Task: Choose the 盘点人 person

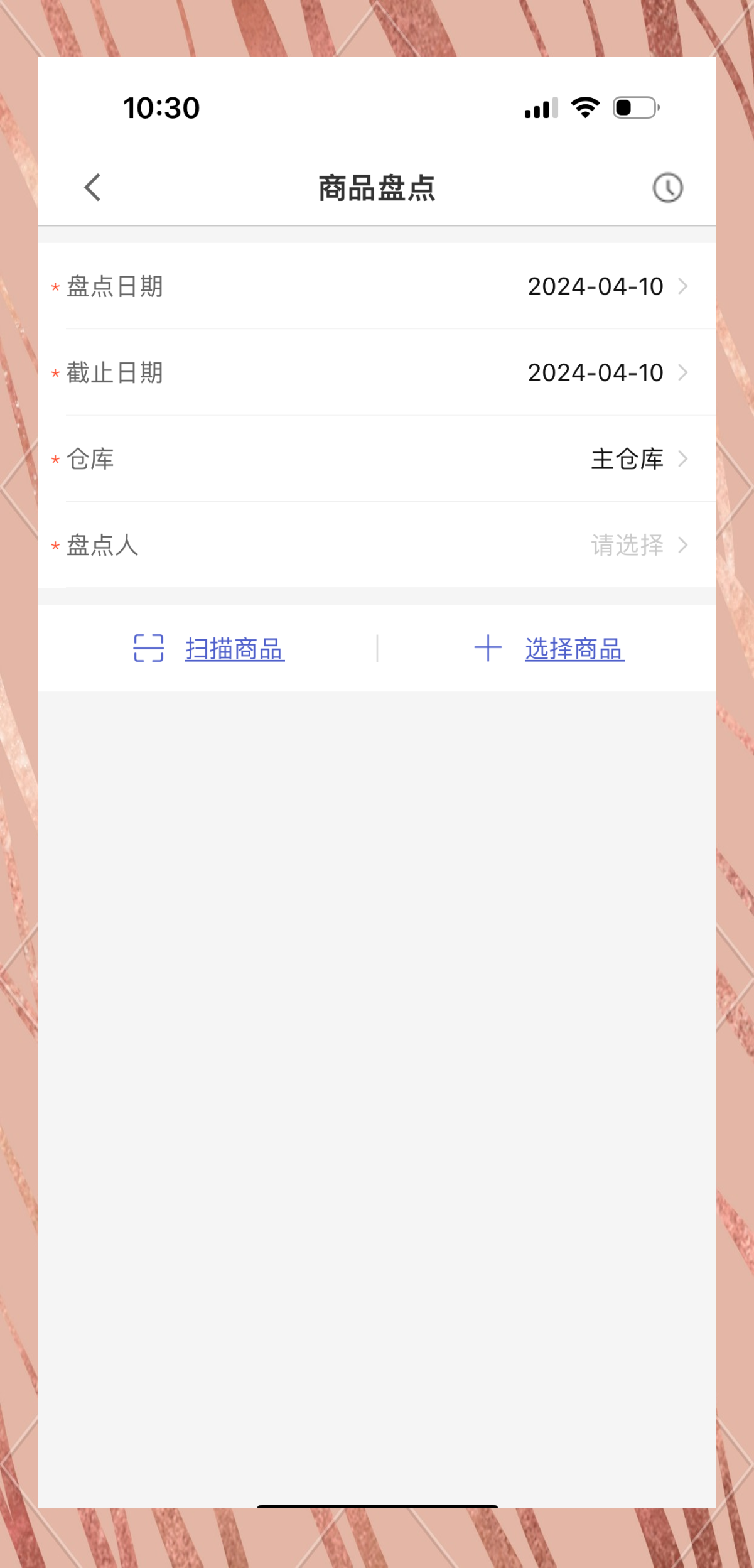Action: pyautogui.click(x=638, y=545)
